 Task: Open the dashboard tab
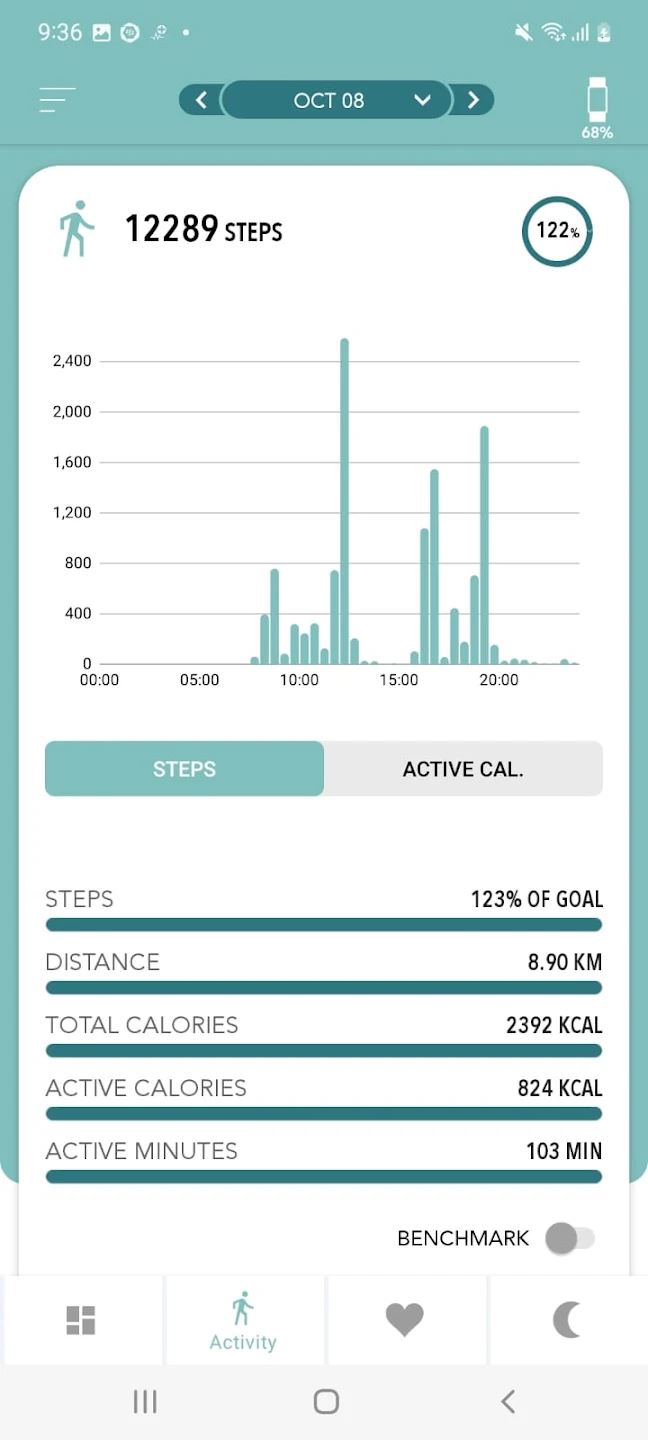click(81, 1320)
